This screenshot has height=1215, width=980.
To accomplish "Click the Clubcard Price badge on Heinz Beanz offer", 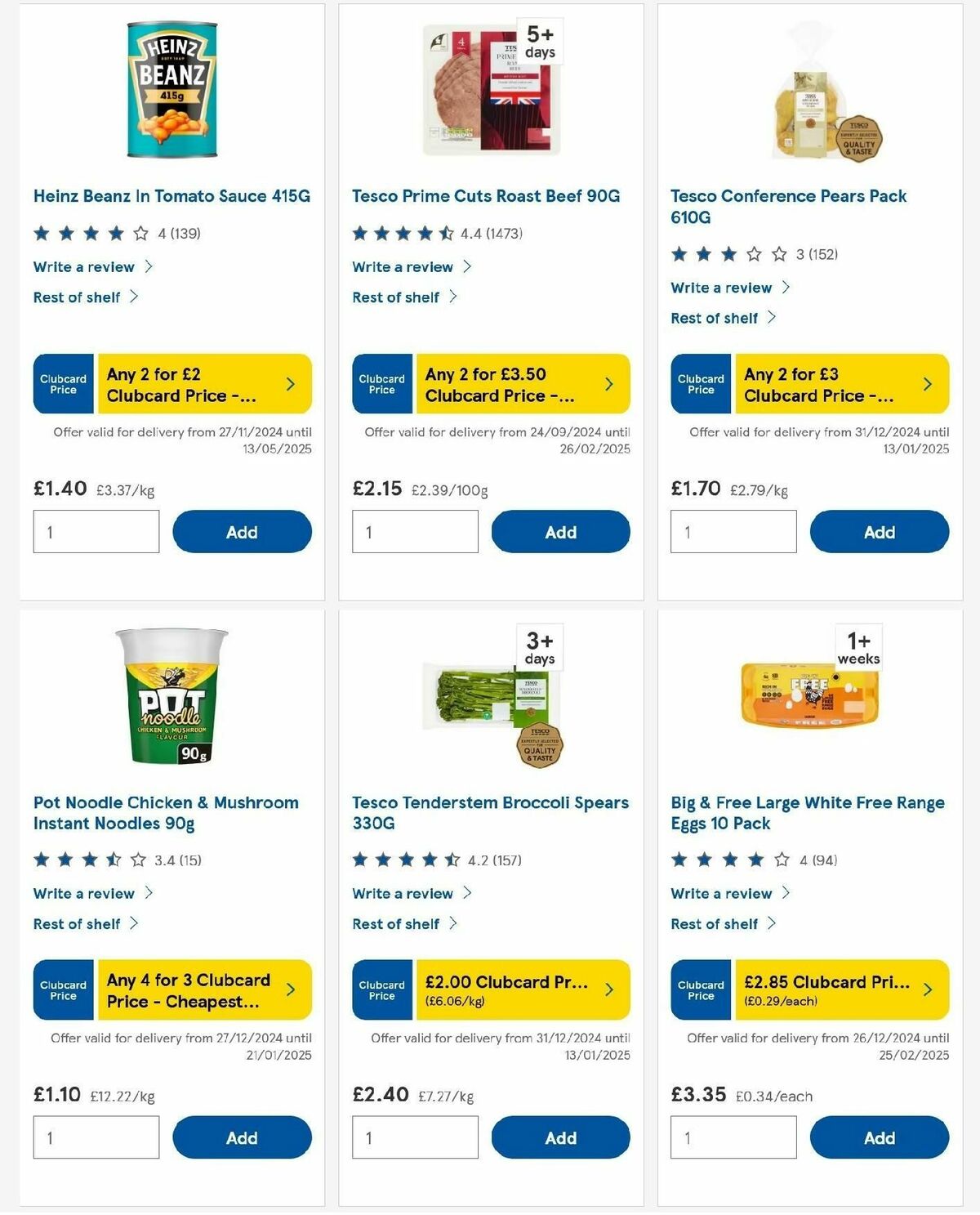I will pyautogui.click(x=63, y=383).
